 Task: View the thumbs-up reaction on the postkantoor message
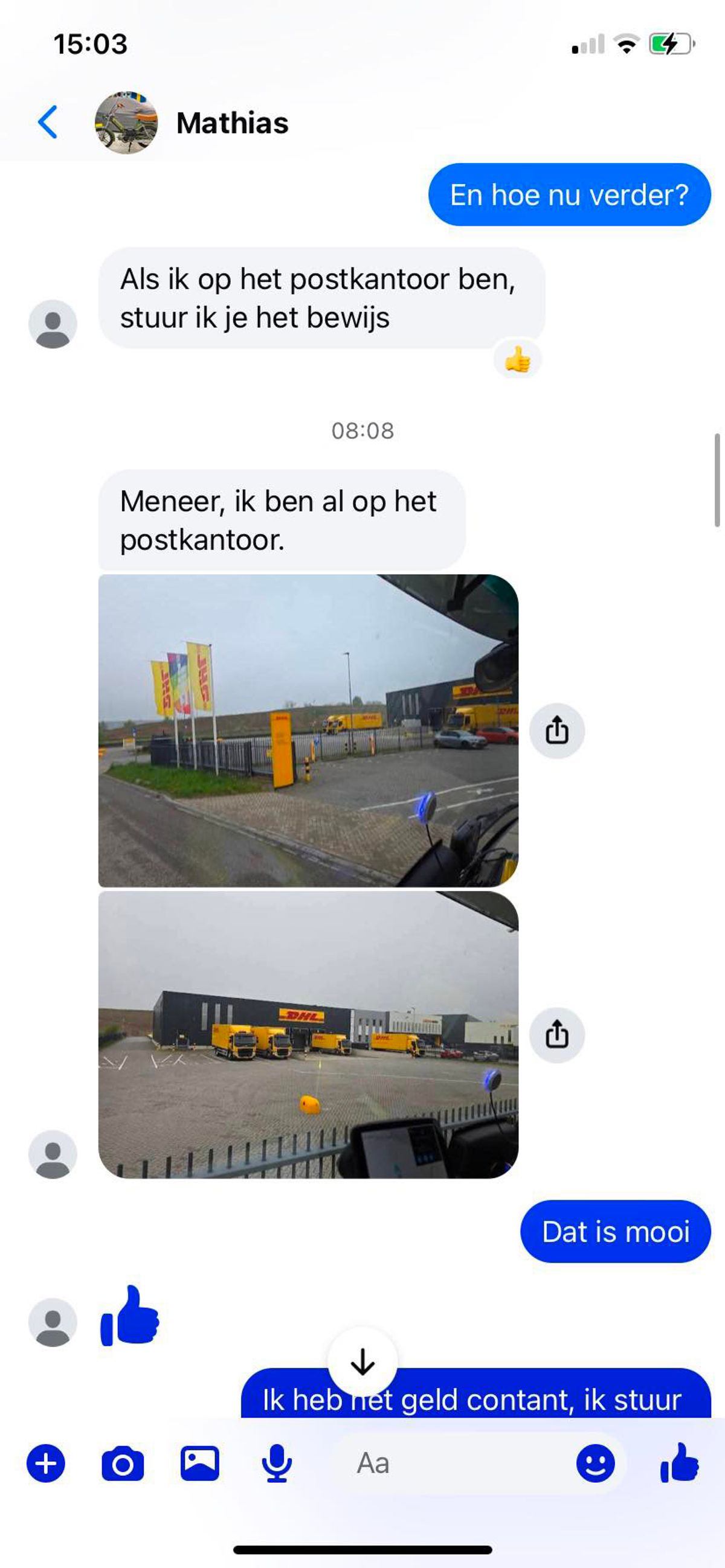517,359
